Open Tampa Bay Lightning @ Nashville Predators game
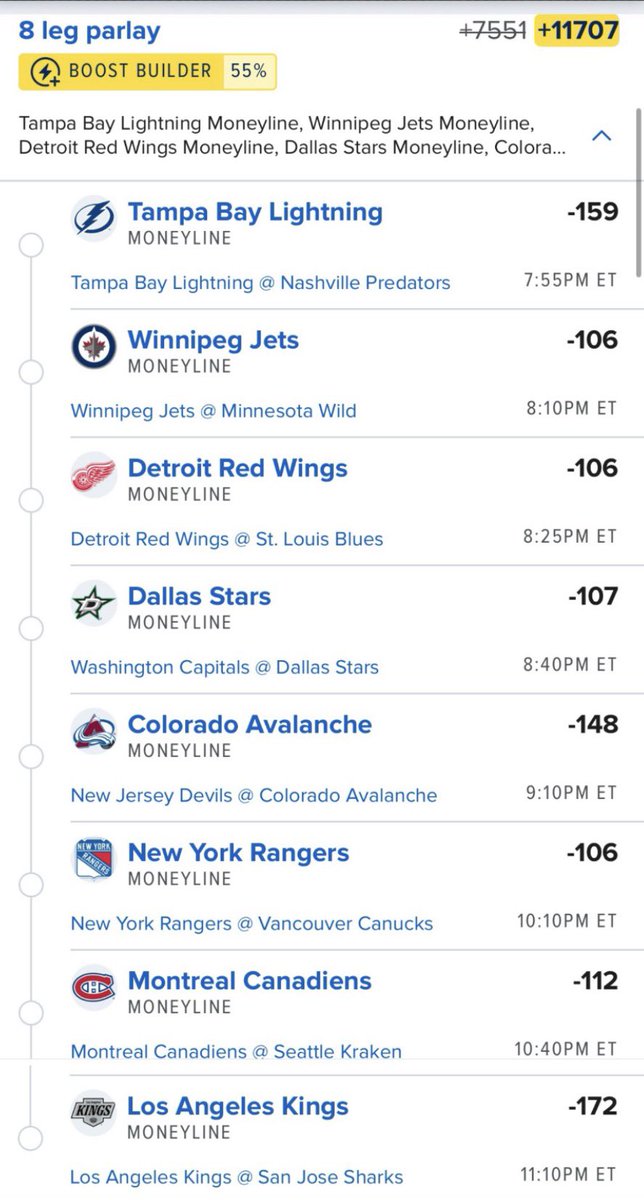The height and width of the screenshot is (1200, 644). coord(260,283)
